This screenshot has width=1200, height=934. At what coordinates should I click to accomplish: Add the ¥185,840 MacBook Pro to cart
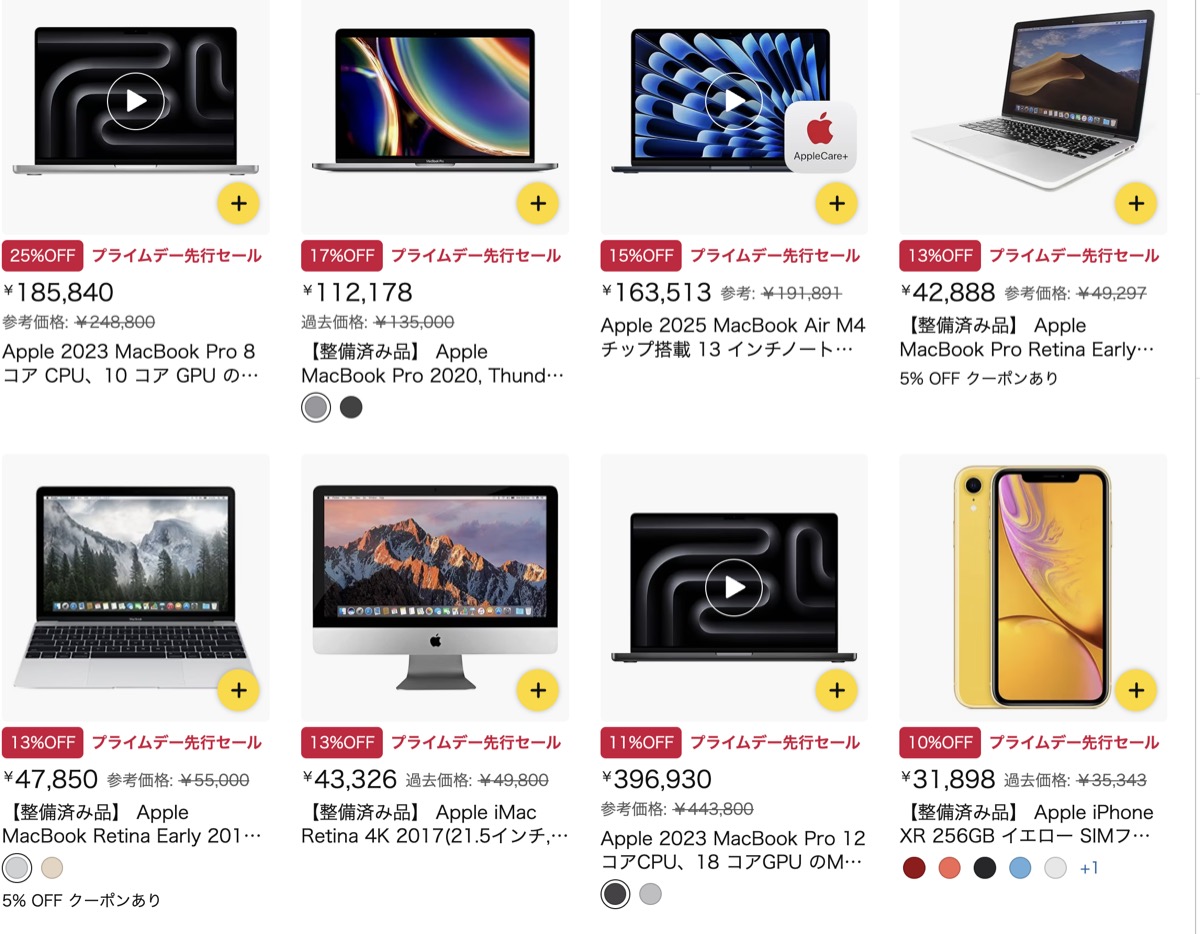(238, 204)
